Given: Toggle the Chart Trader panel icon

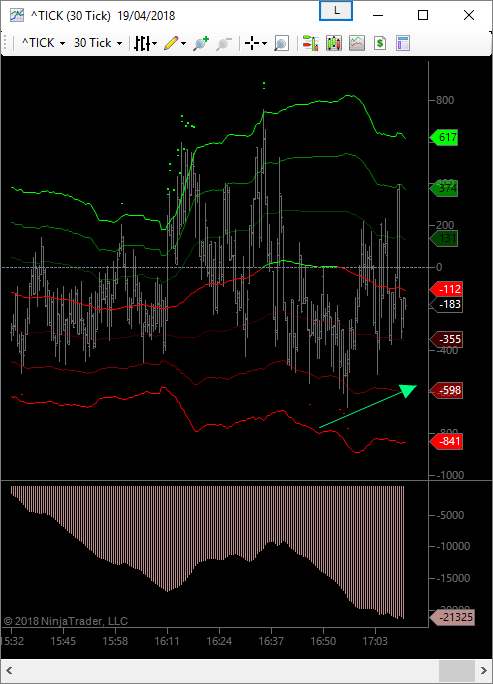Looking at the screenshot, I should coord(311,43).
